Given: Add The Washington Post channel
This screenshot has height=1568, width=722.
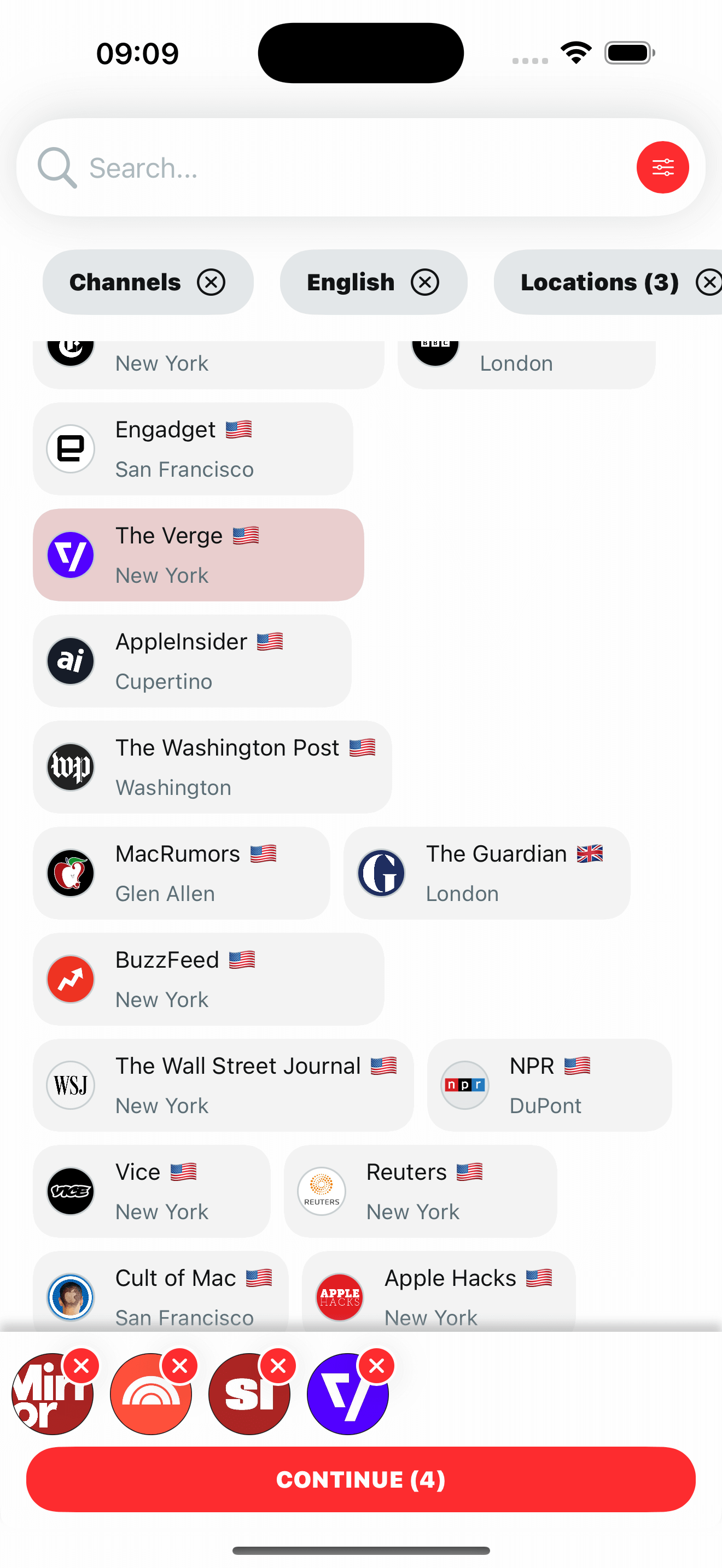Looking at the screenshot, I should click(212, 767).
